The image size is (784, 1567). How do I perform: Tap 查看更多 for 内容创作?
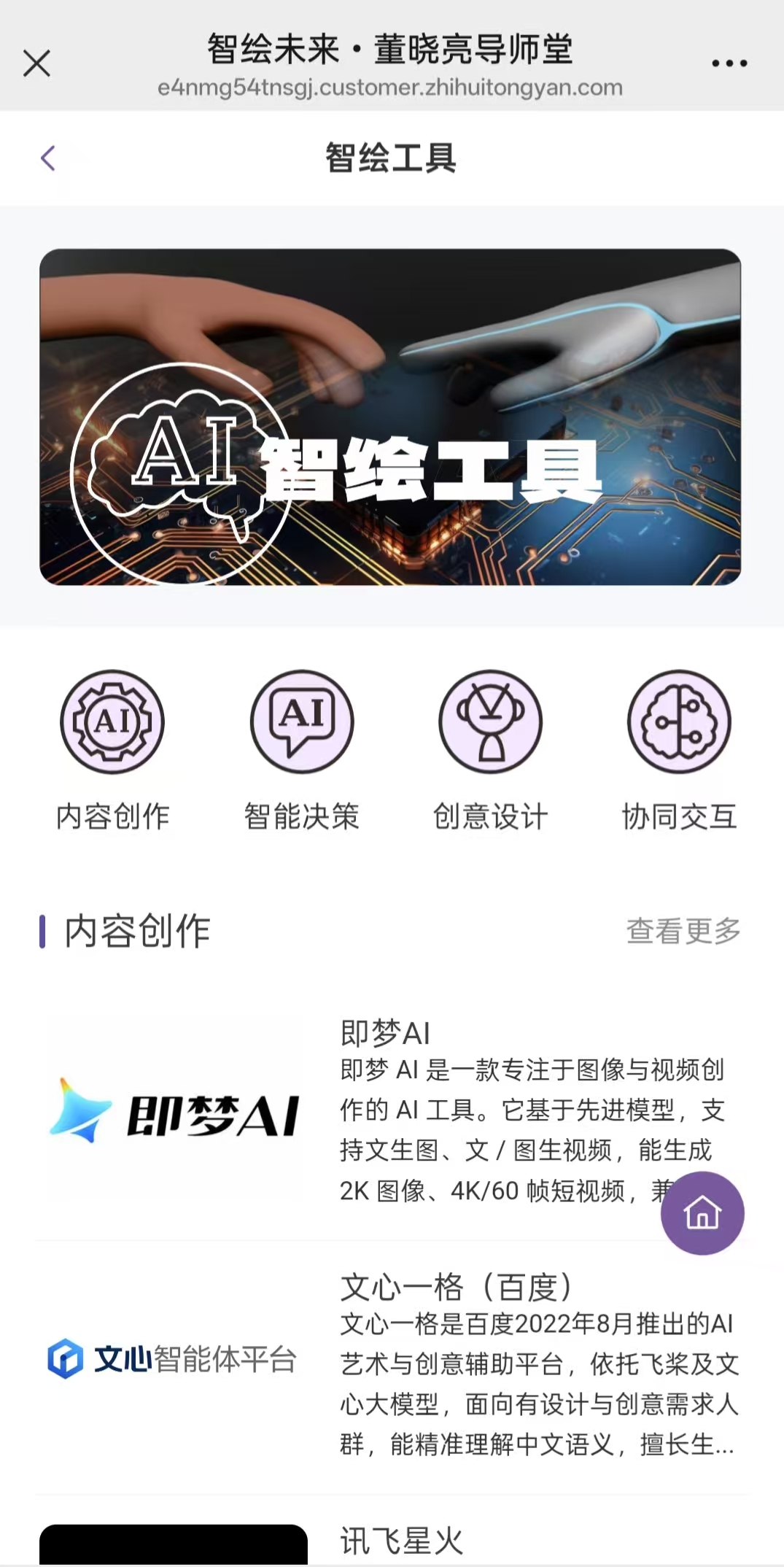click(x=683, y=931)
